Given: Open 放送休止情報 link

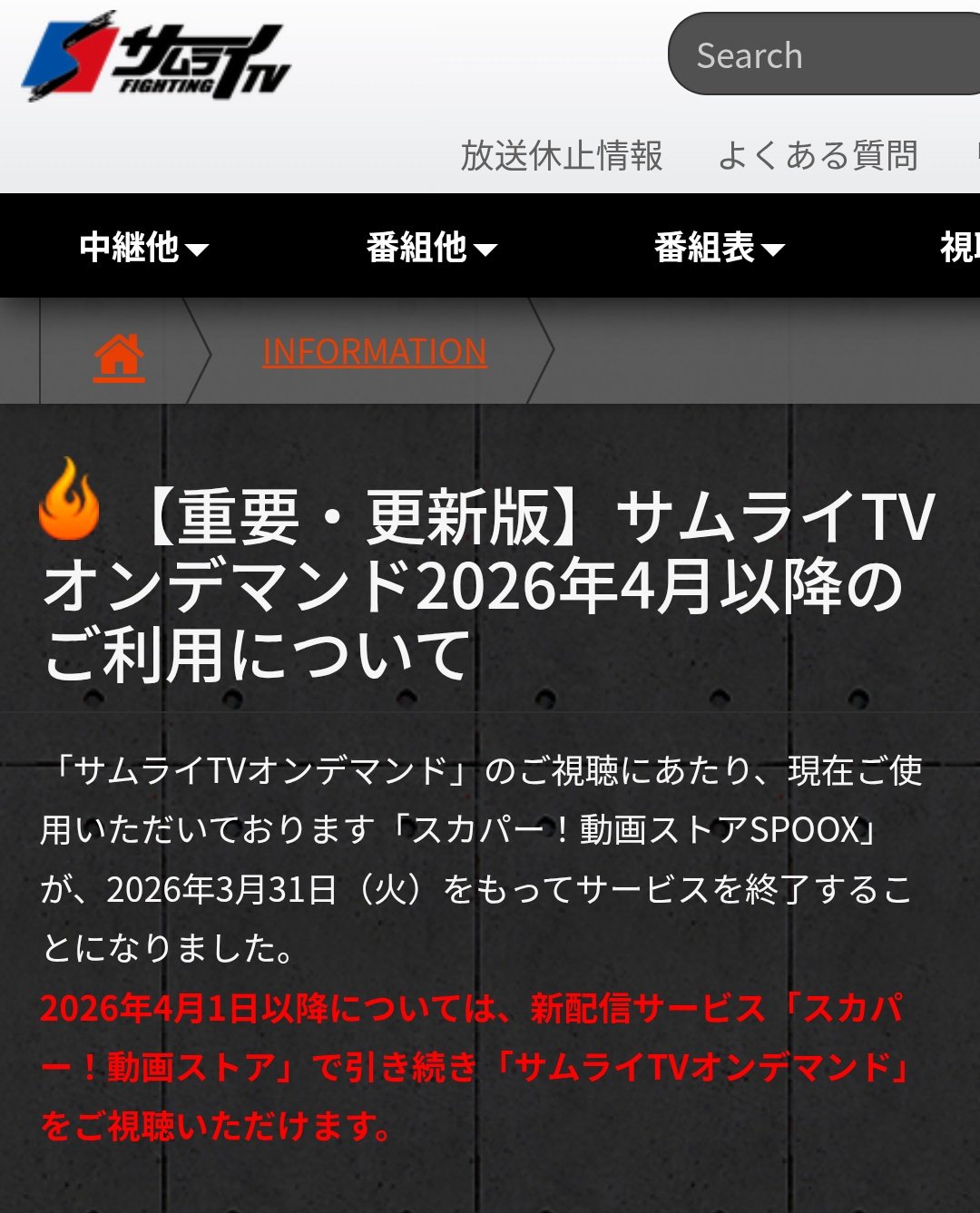Looking at the screenshot, I should pos(562,155).
